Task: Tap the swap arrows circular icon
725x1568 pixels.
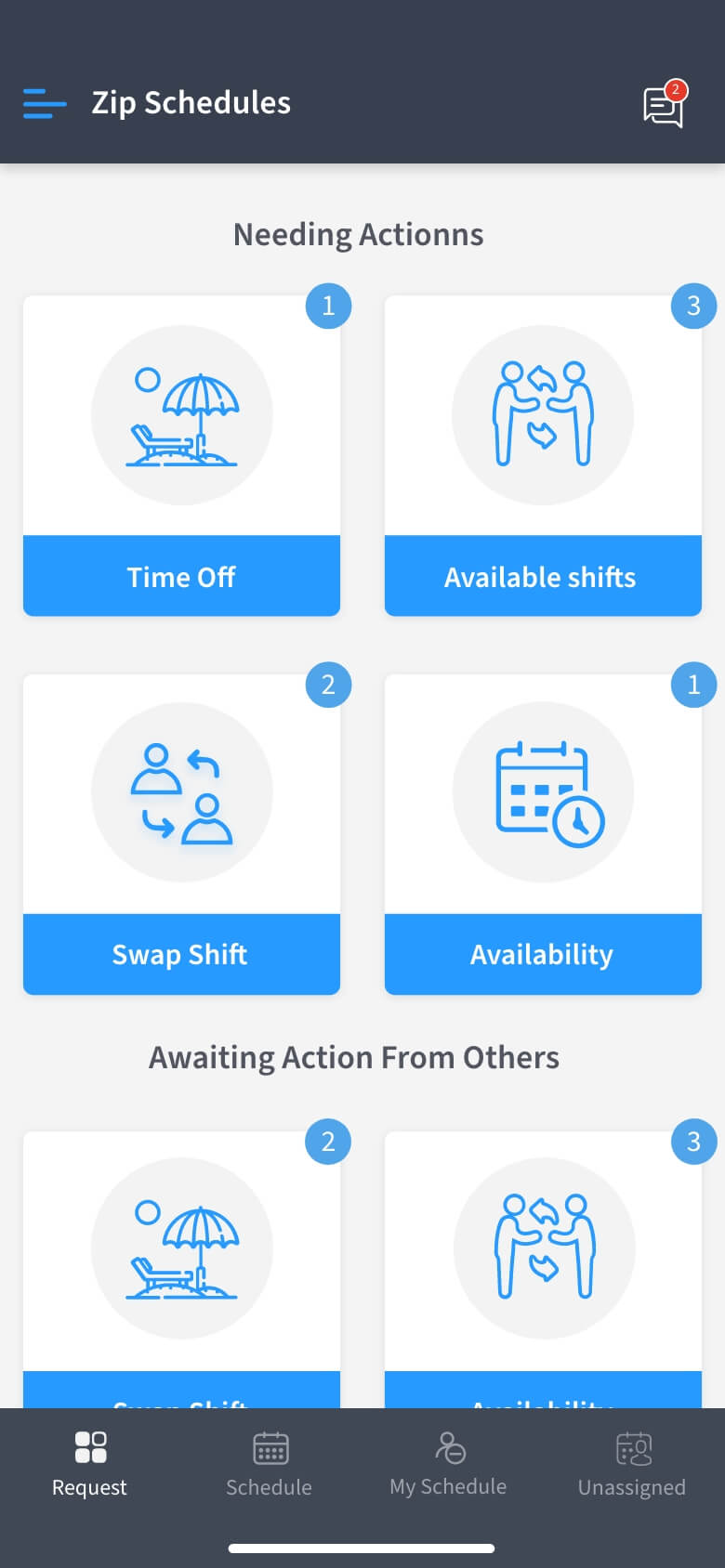Action: (x=181, y=791)
